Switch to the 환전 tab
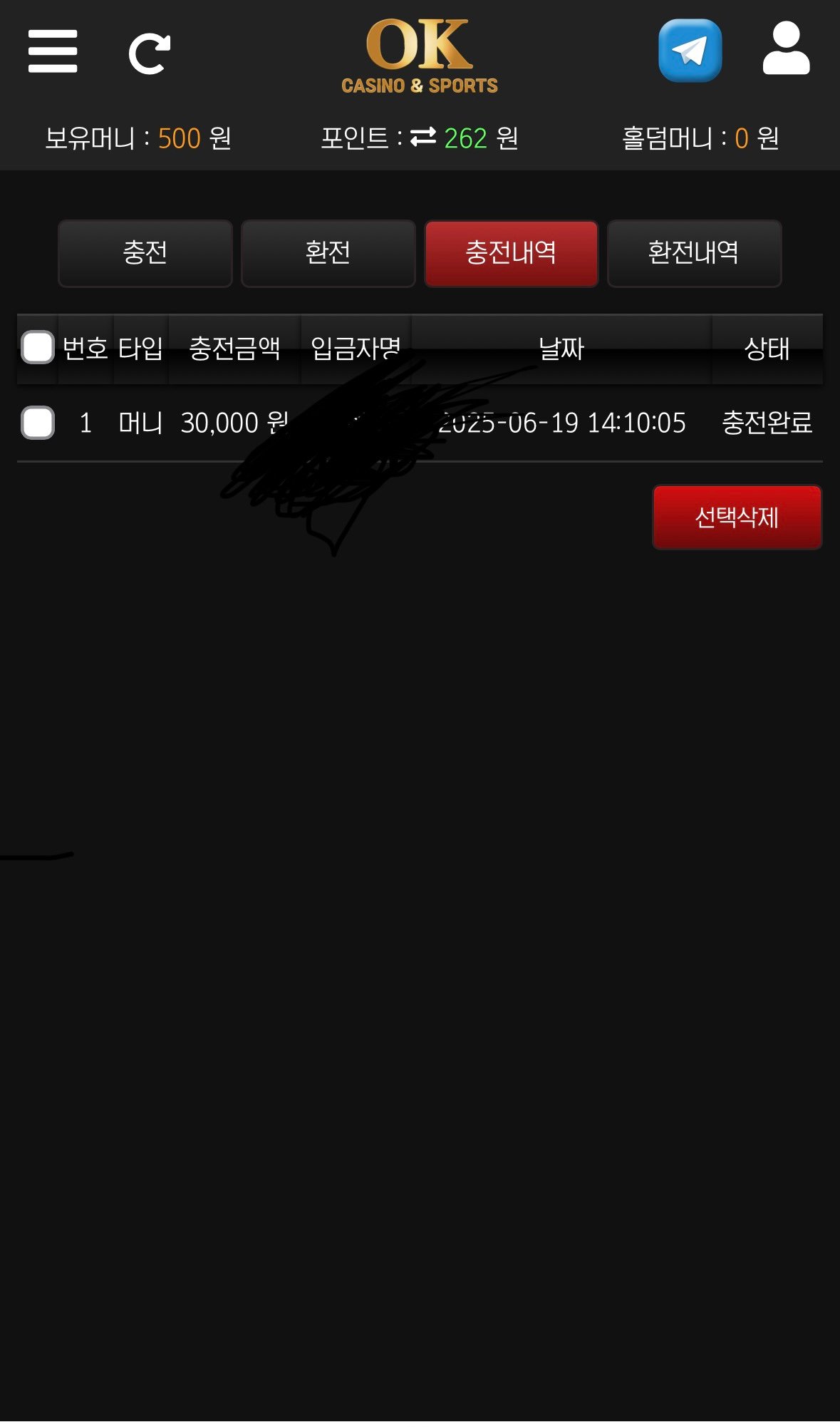The width and height of the screenshot is (840, 1427). [x=328, y=253]
